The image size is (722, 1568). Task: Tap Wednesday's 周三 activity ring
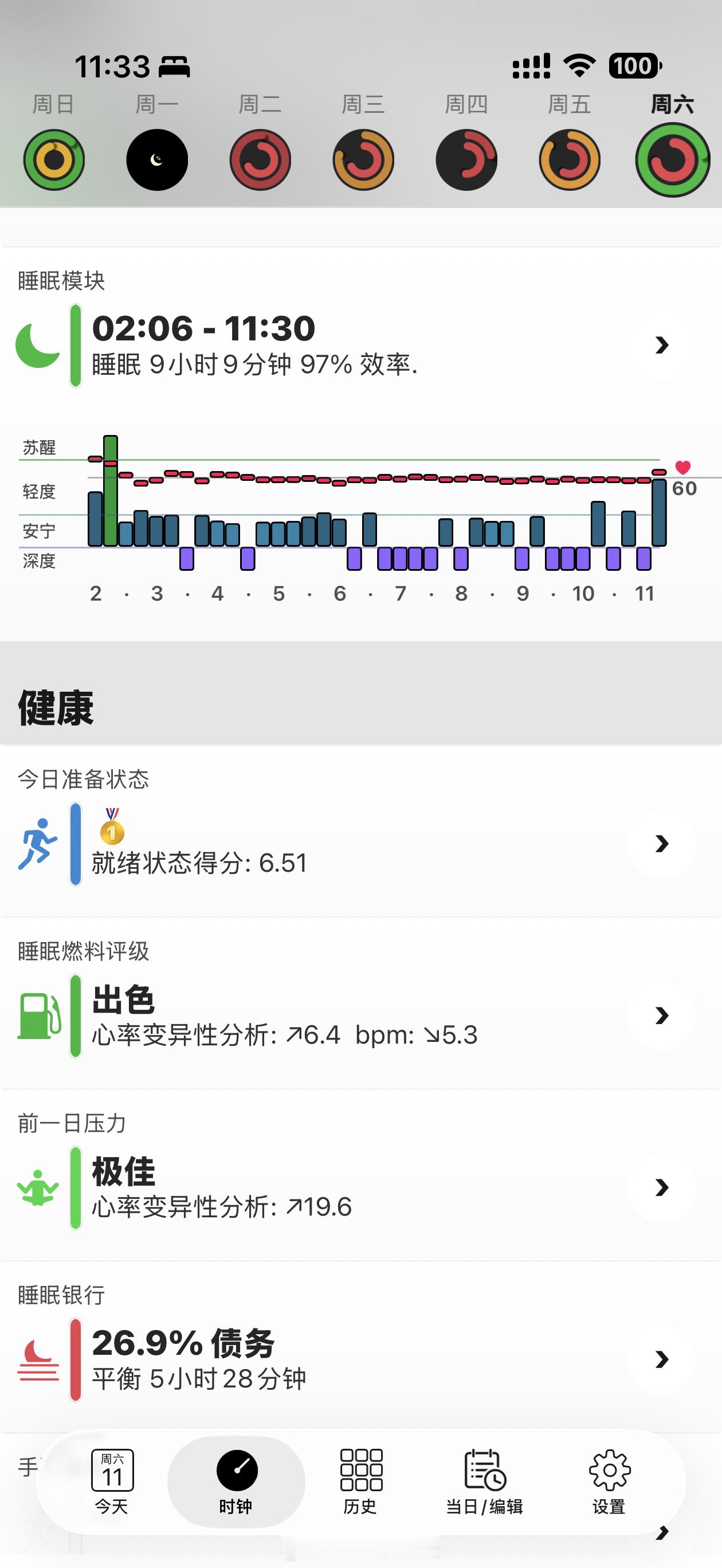(363, 158)
